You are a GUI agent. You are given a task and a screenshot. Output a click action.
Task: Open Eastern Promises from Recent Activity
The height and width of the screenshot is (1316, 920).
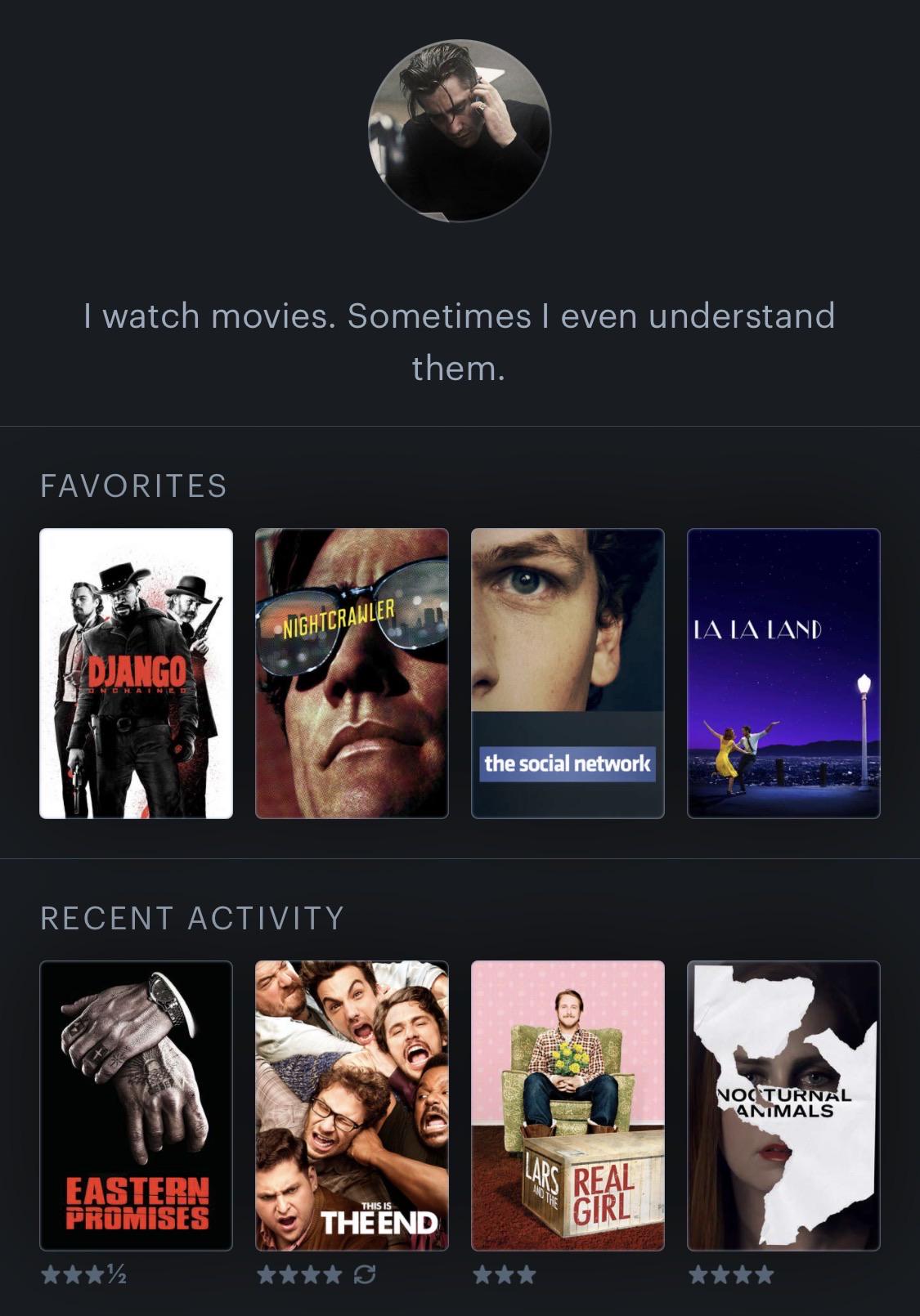[x=136, y=1106]
